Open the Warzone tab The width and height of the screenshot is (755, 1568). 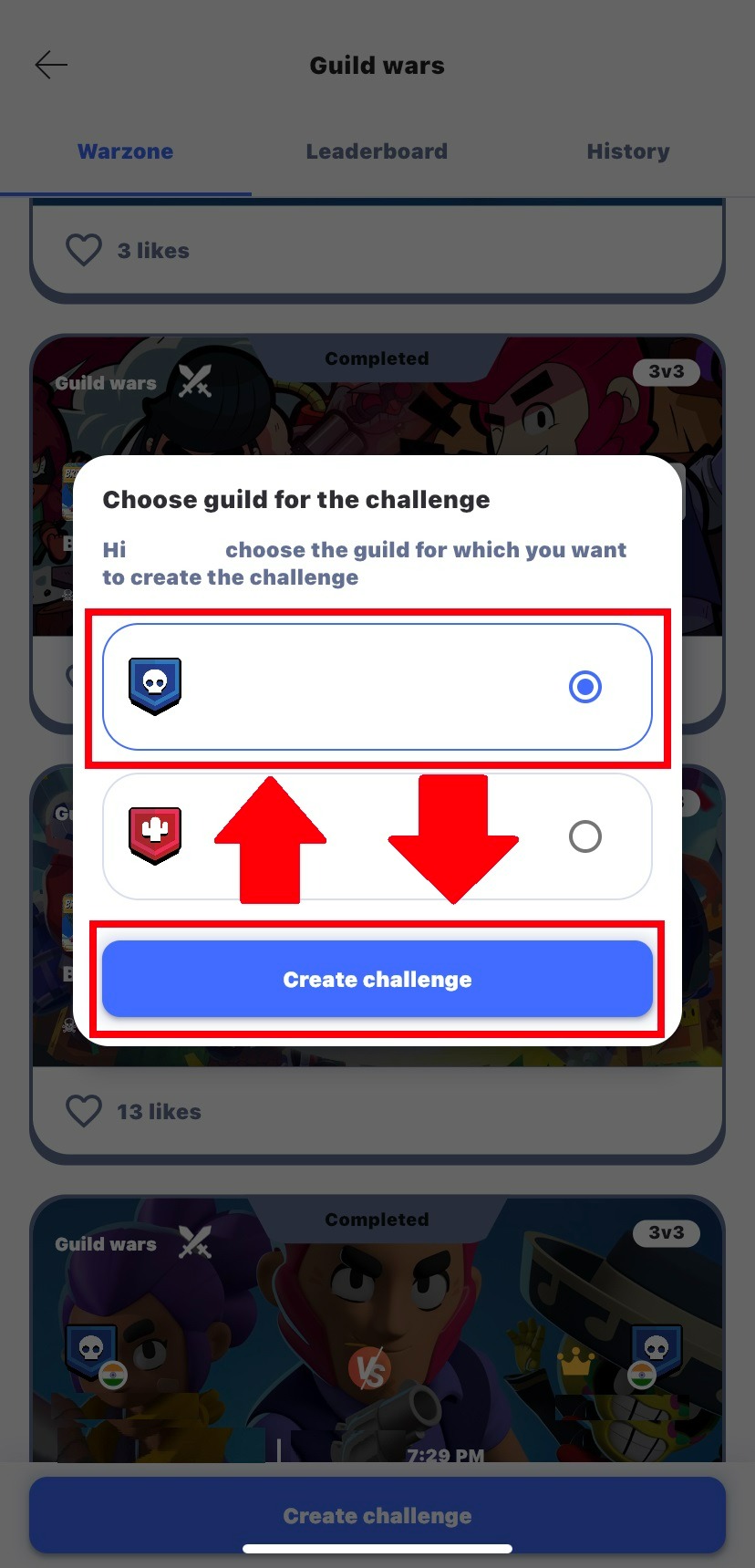[126, 151]
